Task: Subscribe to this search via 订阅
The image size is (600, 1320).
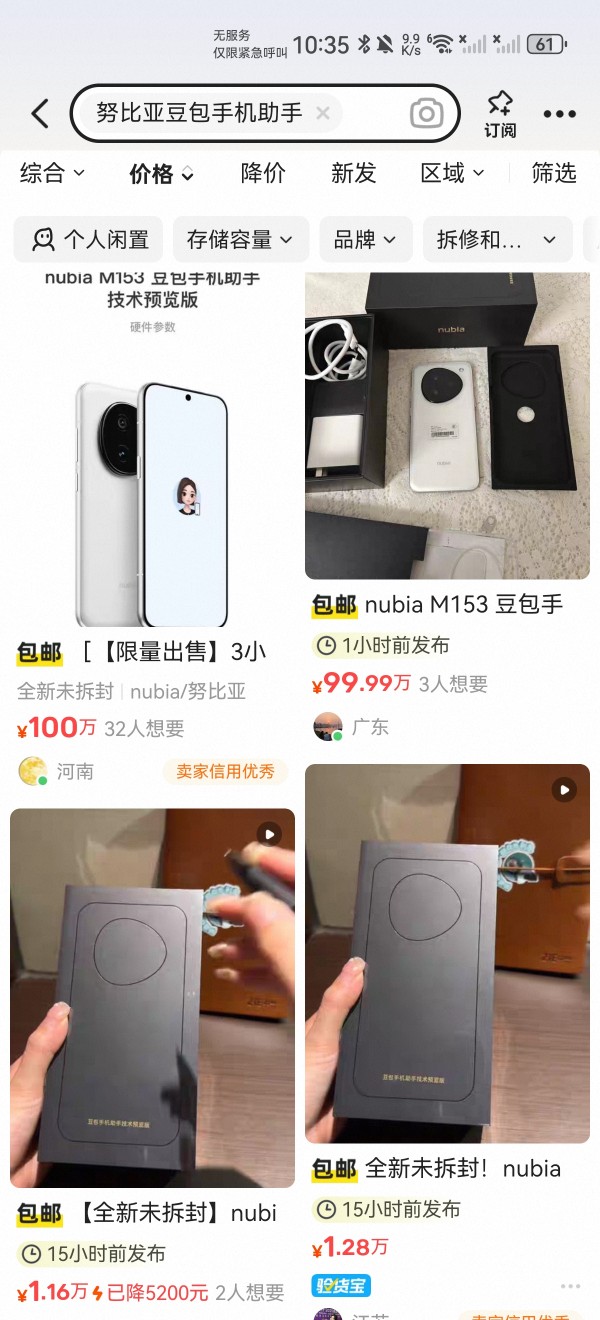Action: [x=500, y=114]
